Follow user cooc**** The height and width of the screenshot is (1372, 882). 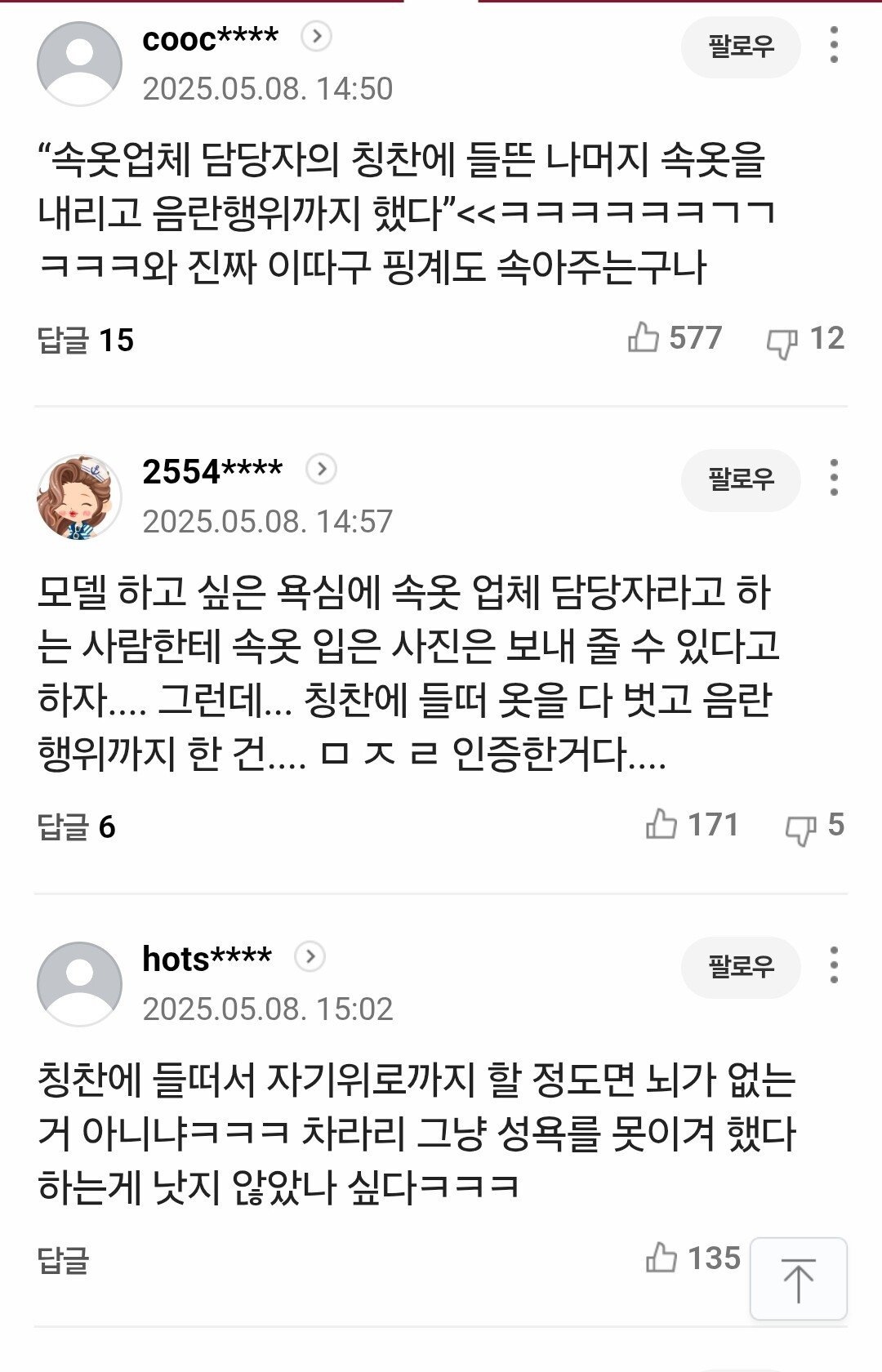[740, 47]
